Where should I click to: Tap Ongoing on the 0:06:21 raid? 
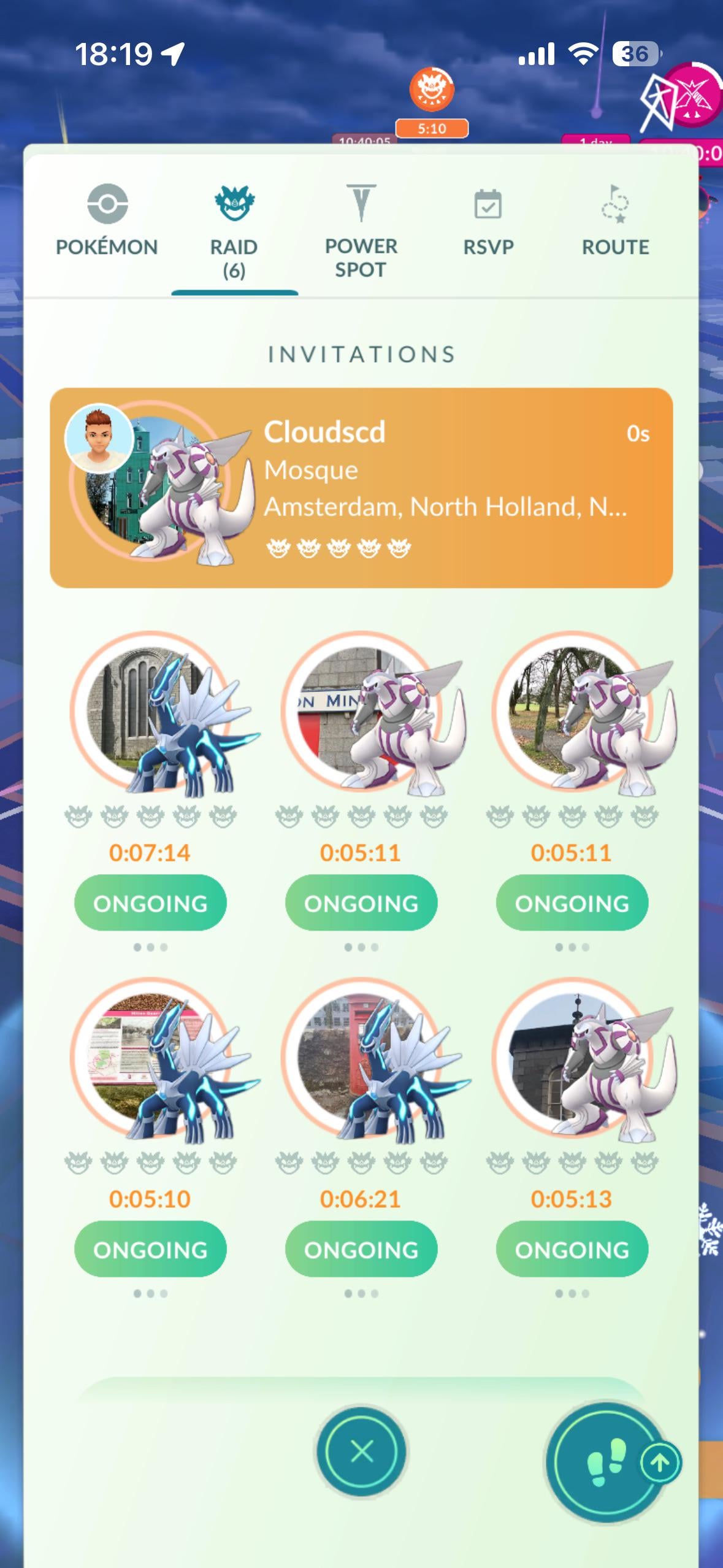coord(361,1249)
